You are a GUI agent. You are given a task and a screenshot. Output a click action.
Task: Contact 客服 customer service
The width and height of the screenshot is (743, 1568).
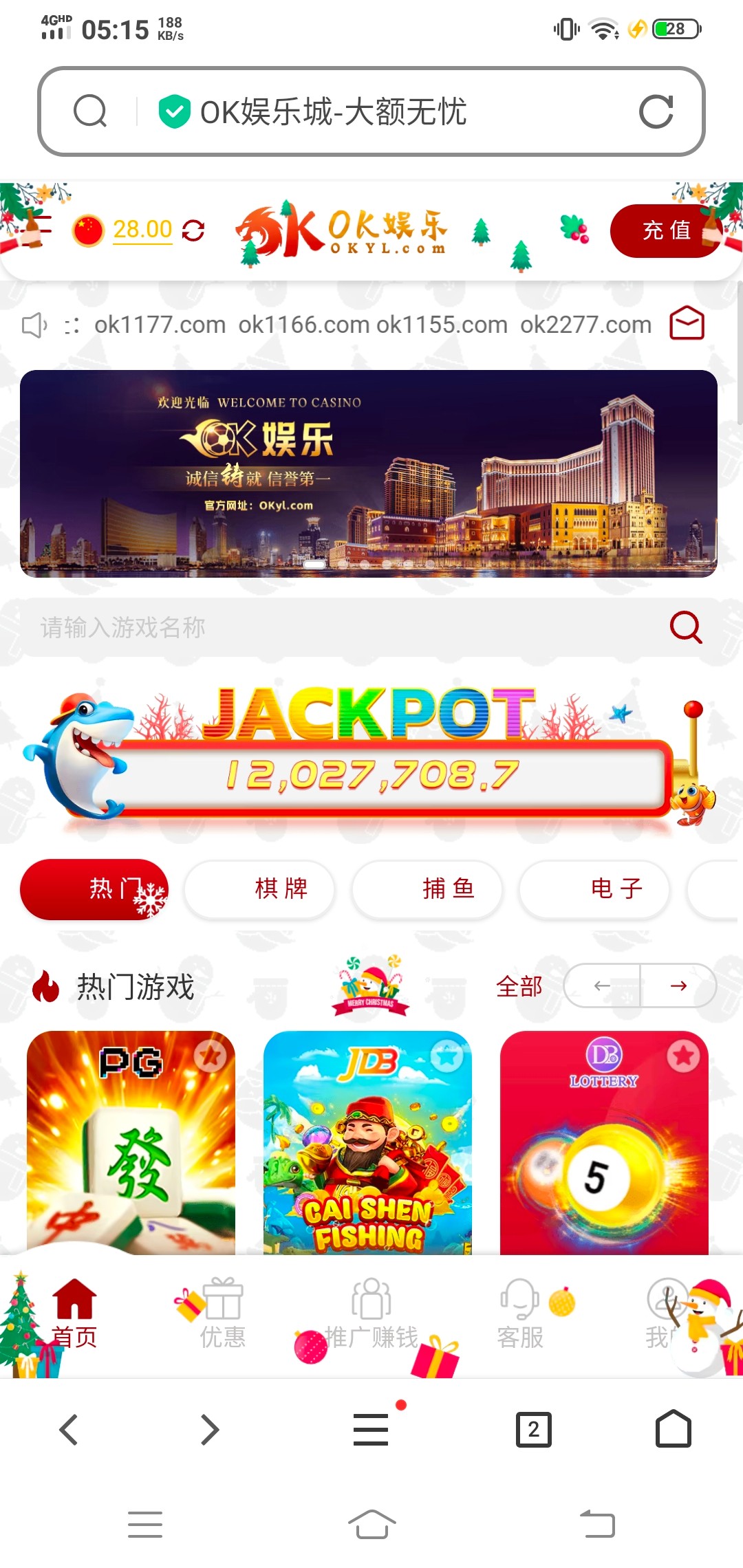(520, 1314)
